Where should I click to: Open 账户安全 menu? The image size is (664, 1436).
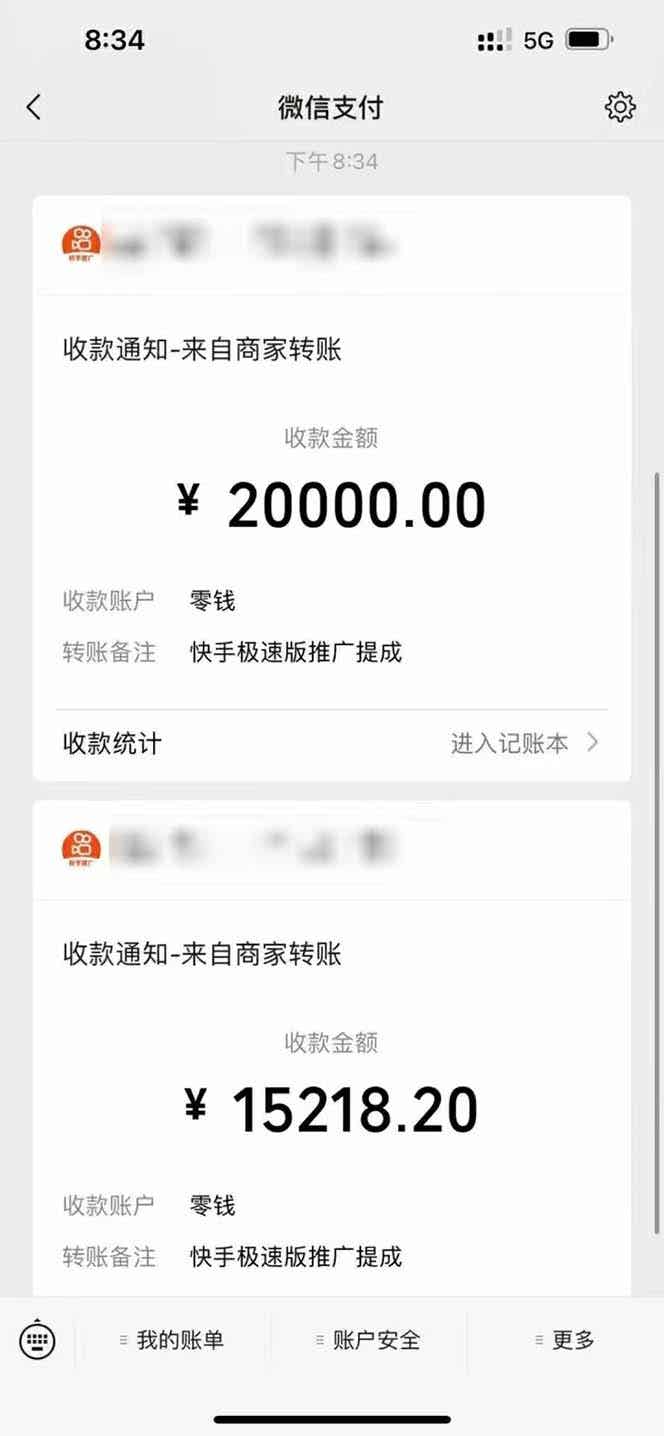(368, 1340)
